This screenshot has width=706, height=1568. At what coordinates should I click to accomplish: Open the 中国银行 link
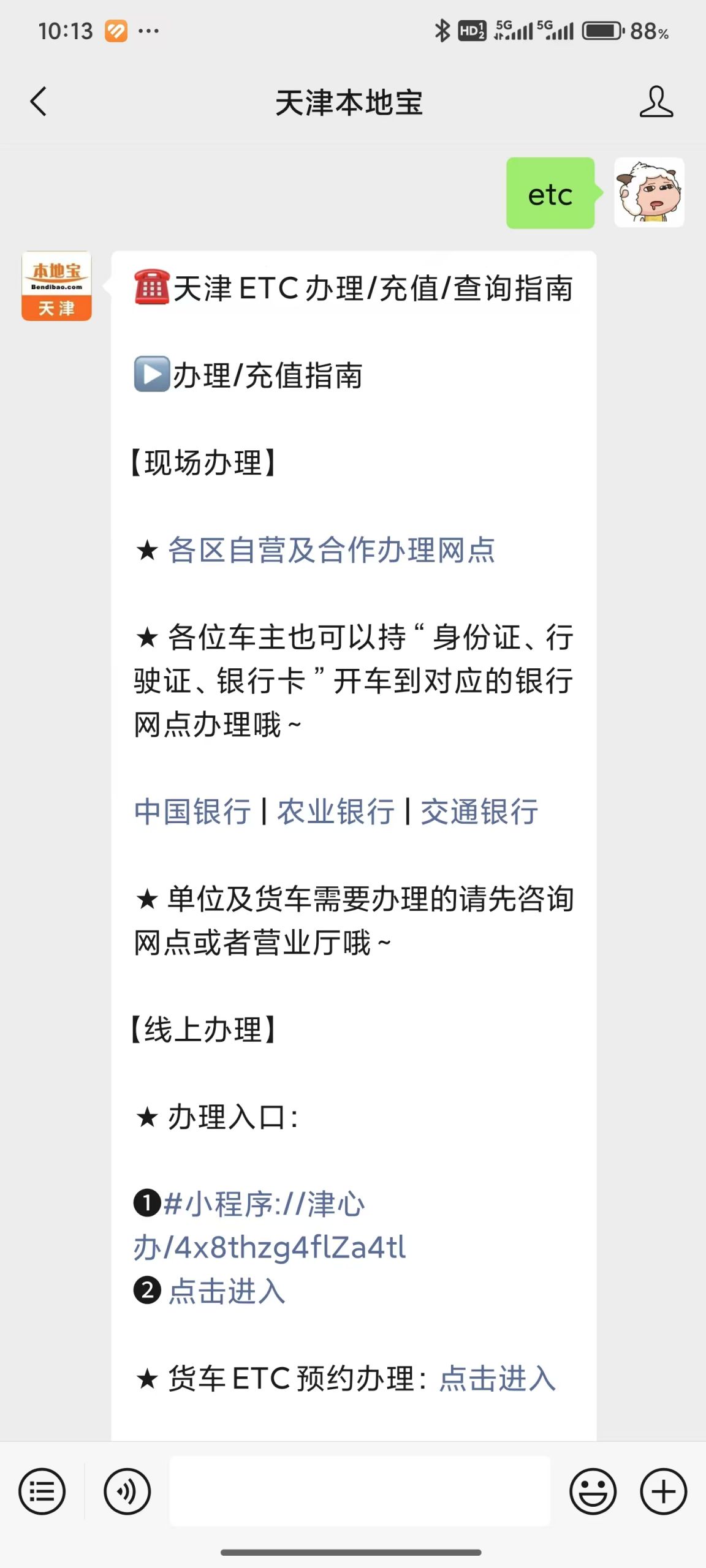pos(192,812)
